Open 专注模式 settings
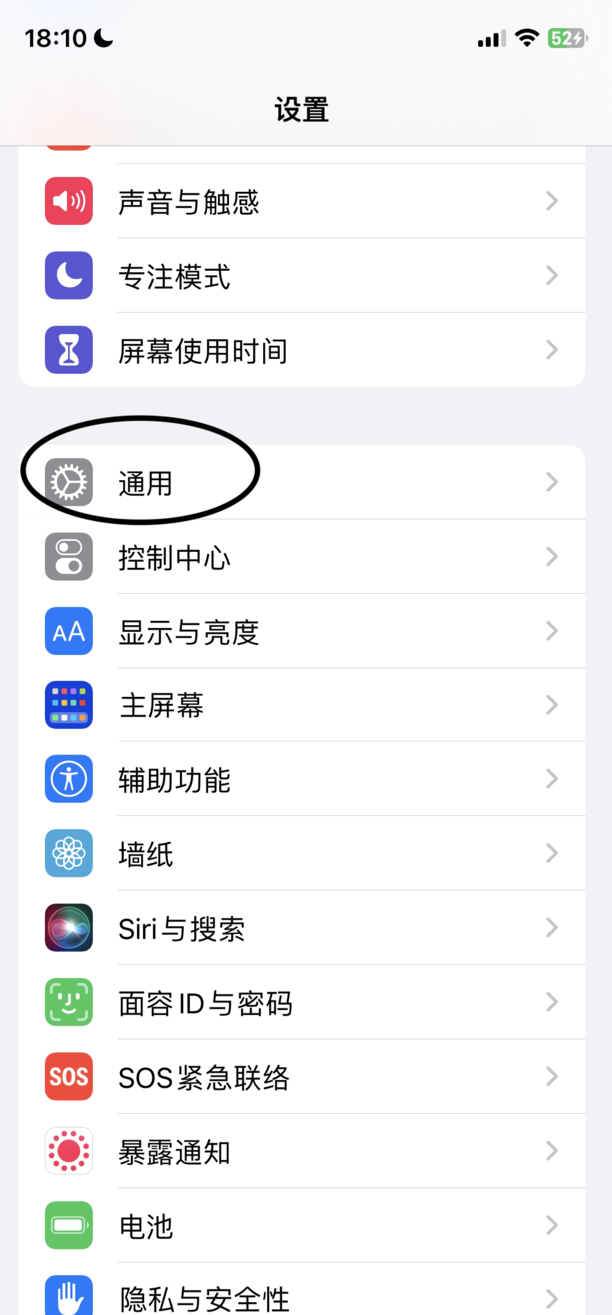This screenshot has height=1315, width=612. click(x=300, y=276)
